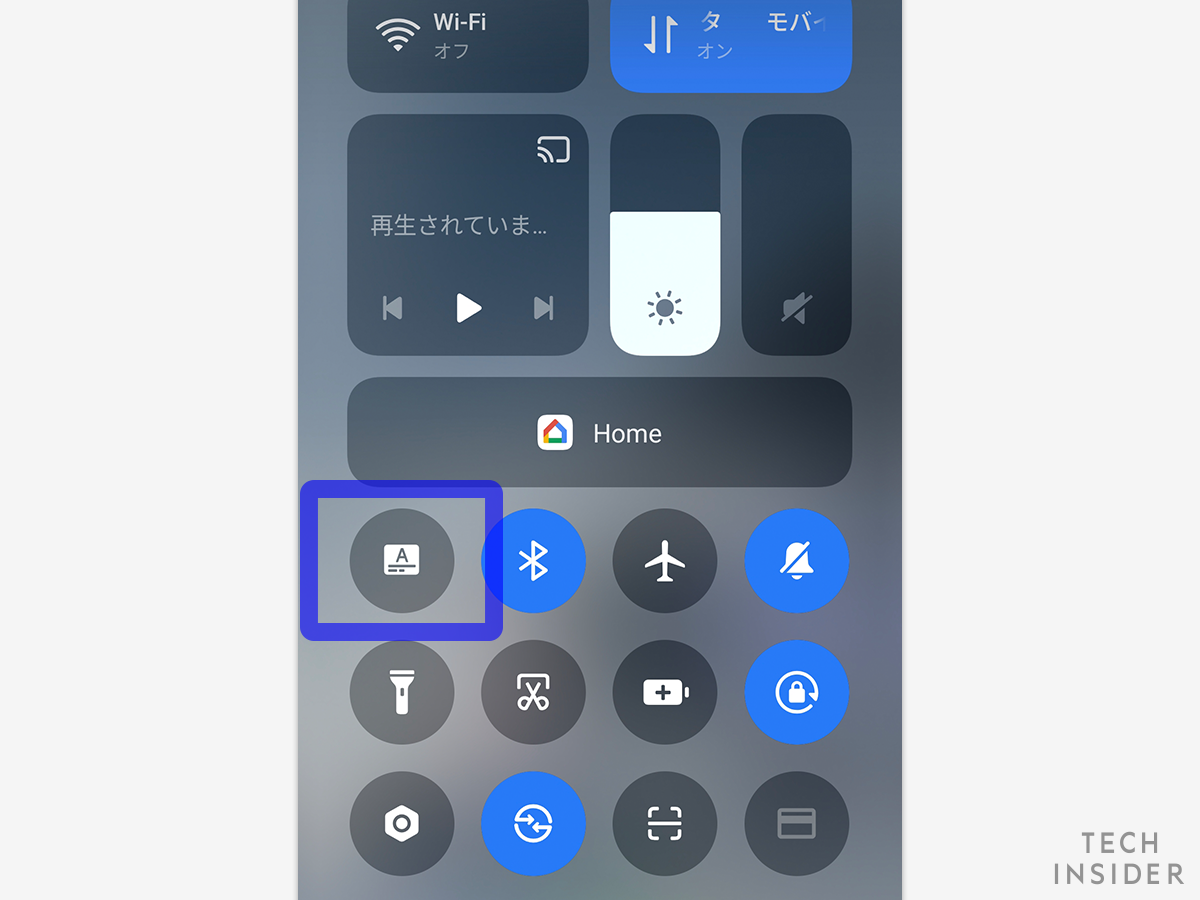Switch on the flashlight
This screenshot has width=1200, height=900.
click(x=402, y=692)
